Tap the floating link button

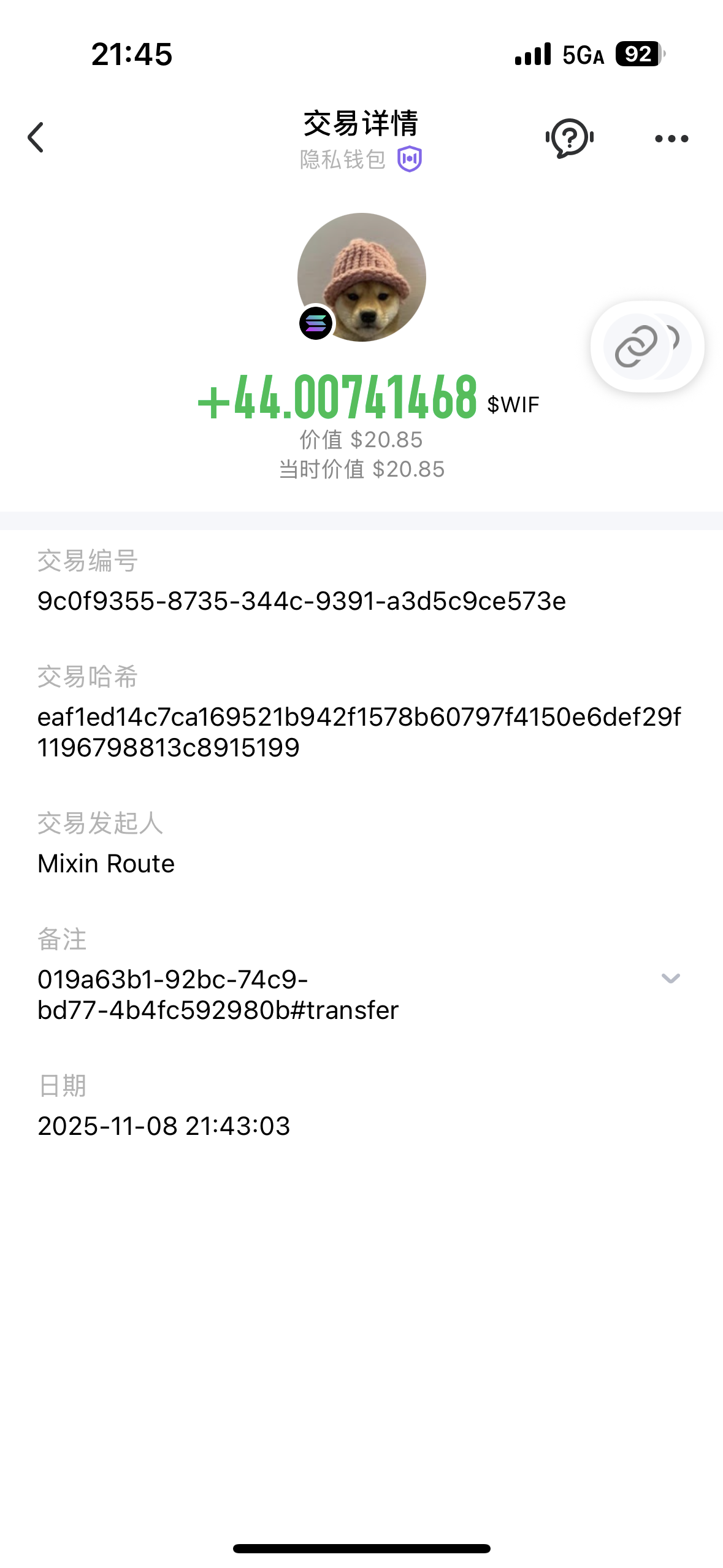click(x=637, y=347)
